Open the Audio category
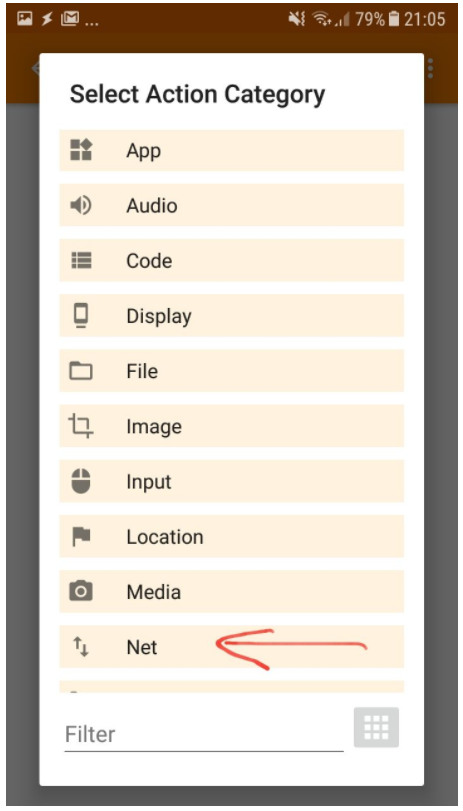 tap(231, 205)
